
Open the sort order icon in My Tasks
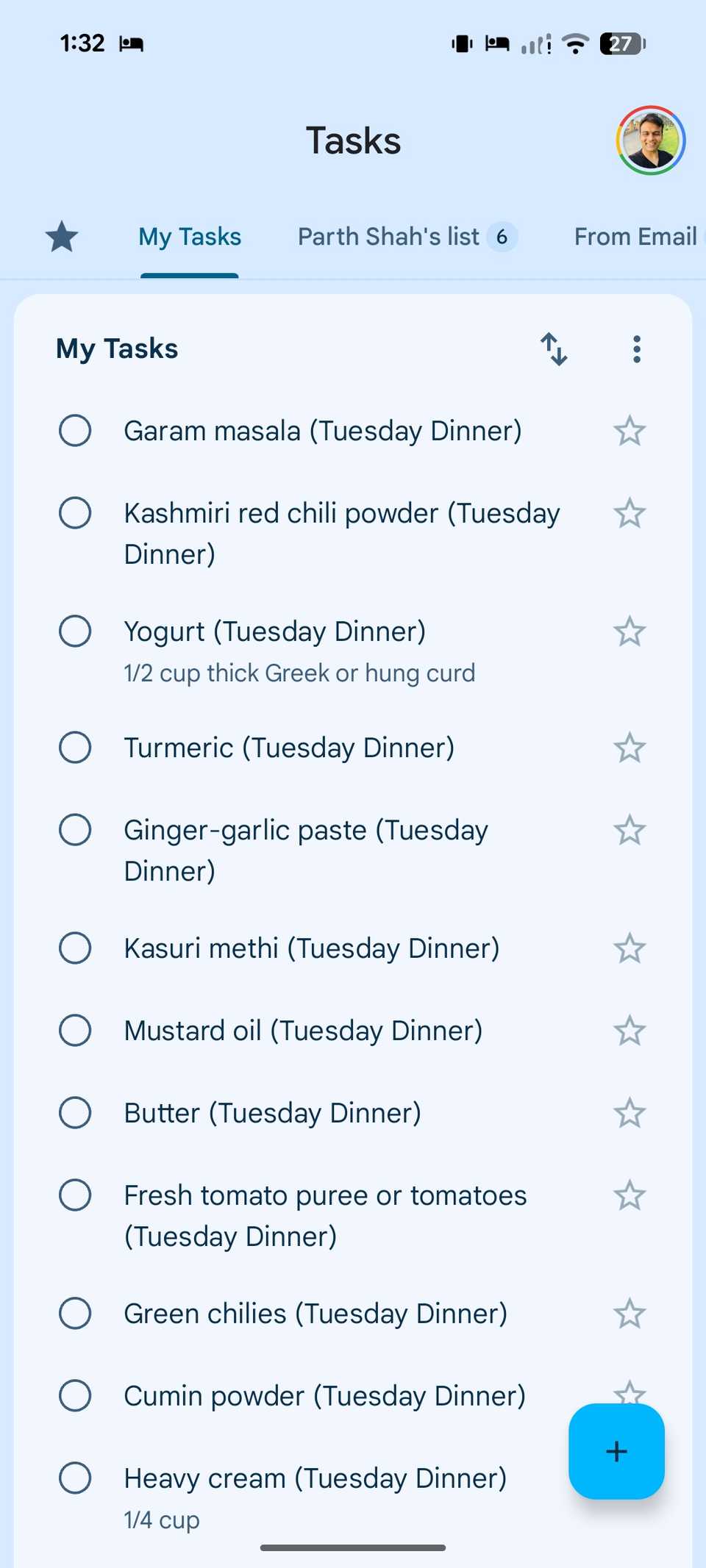555,349
